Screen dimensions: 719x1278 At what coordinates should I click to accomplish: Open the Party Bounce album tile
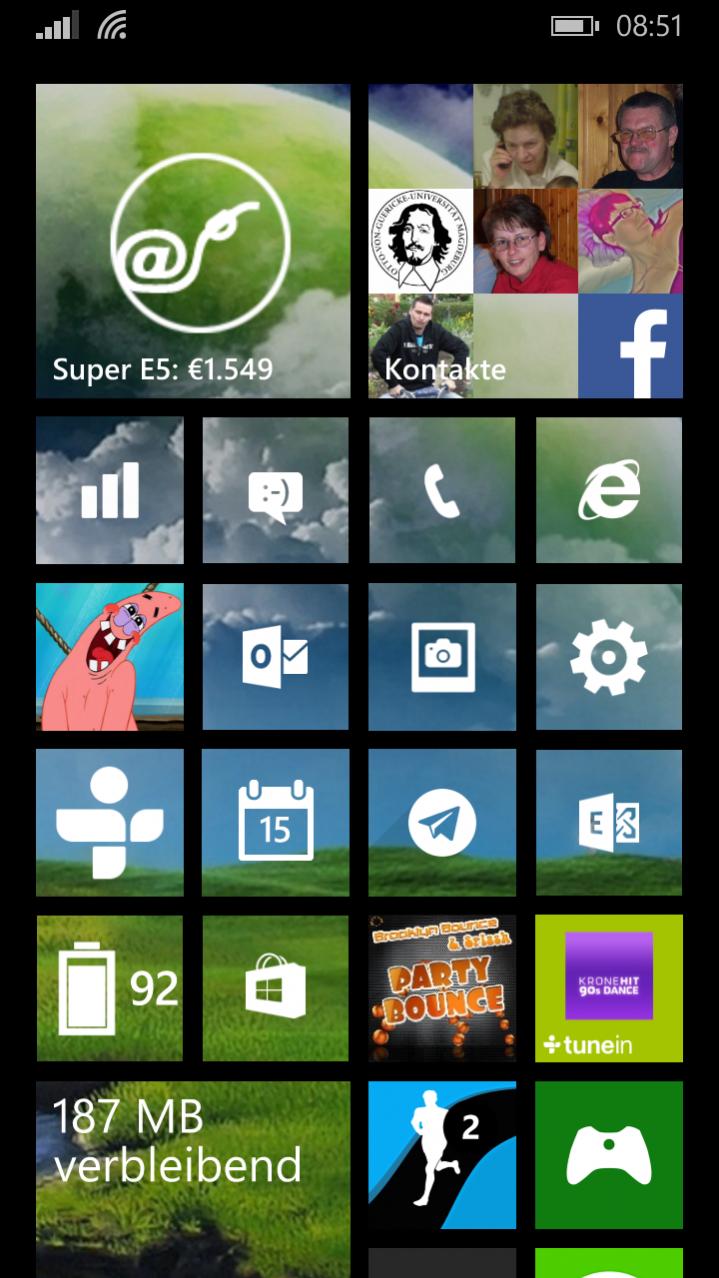(442, 988)
